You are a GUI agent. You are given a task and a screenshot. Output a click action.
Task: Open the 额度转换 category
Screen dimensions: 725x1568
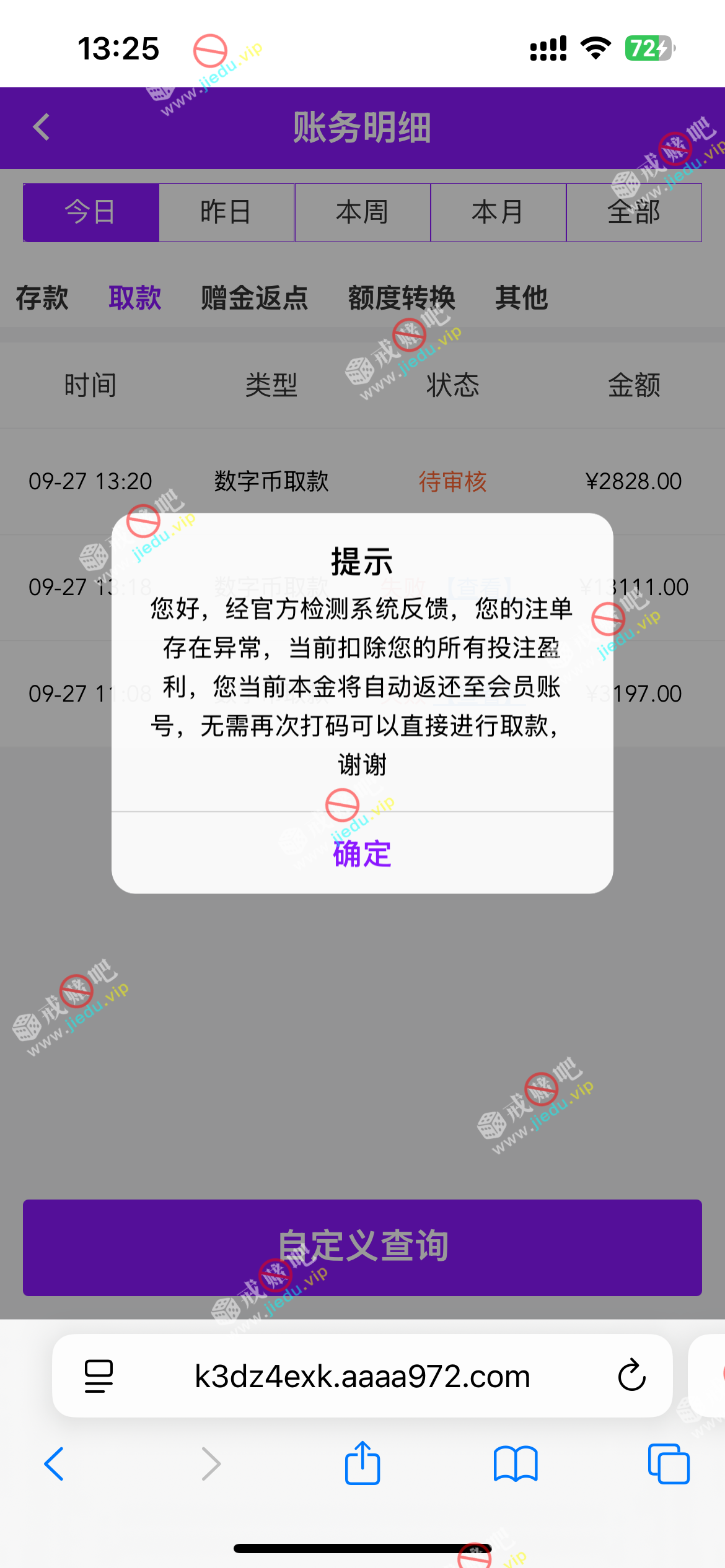[402, 298]
